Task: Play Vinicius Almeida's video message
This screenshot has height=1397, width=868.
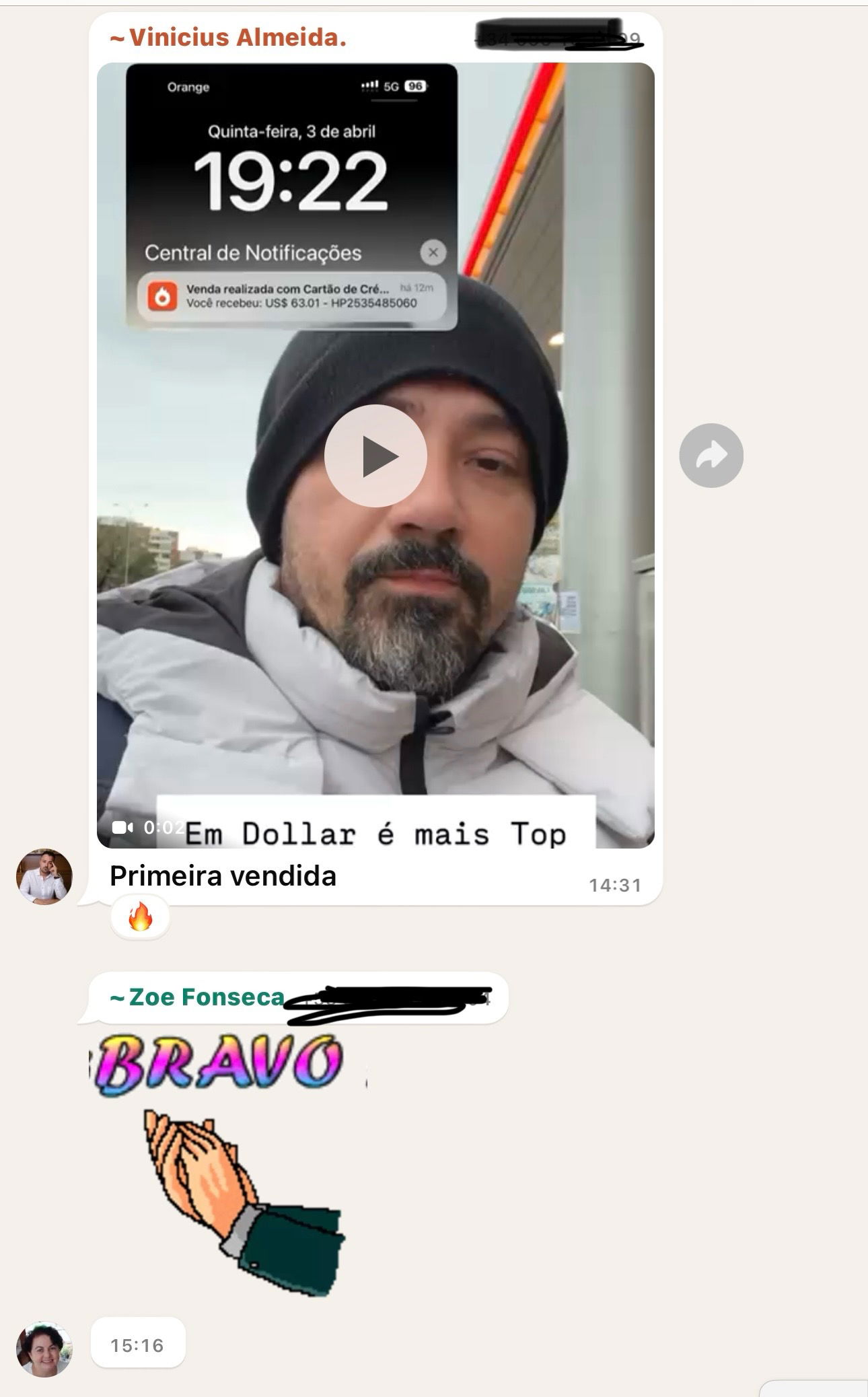Action: (375, 456)
